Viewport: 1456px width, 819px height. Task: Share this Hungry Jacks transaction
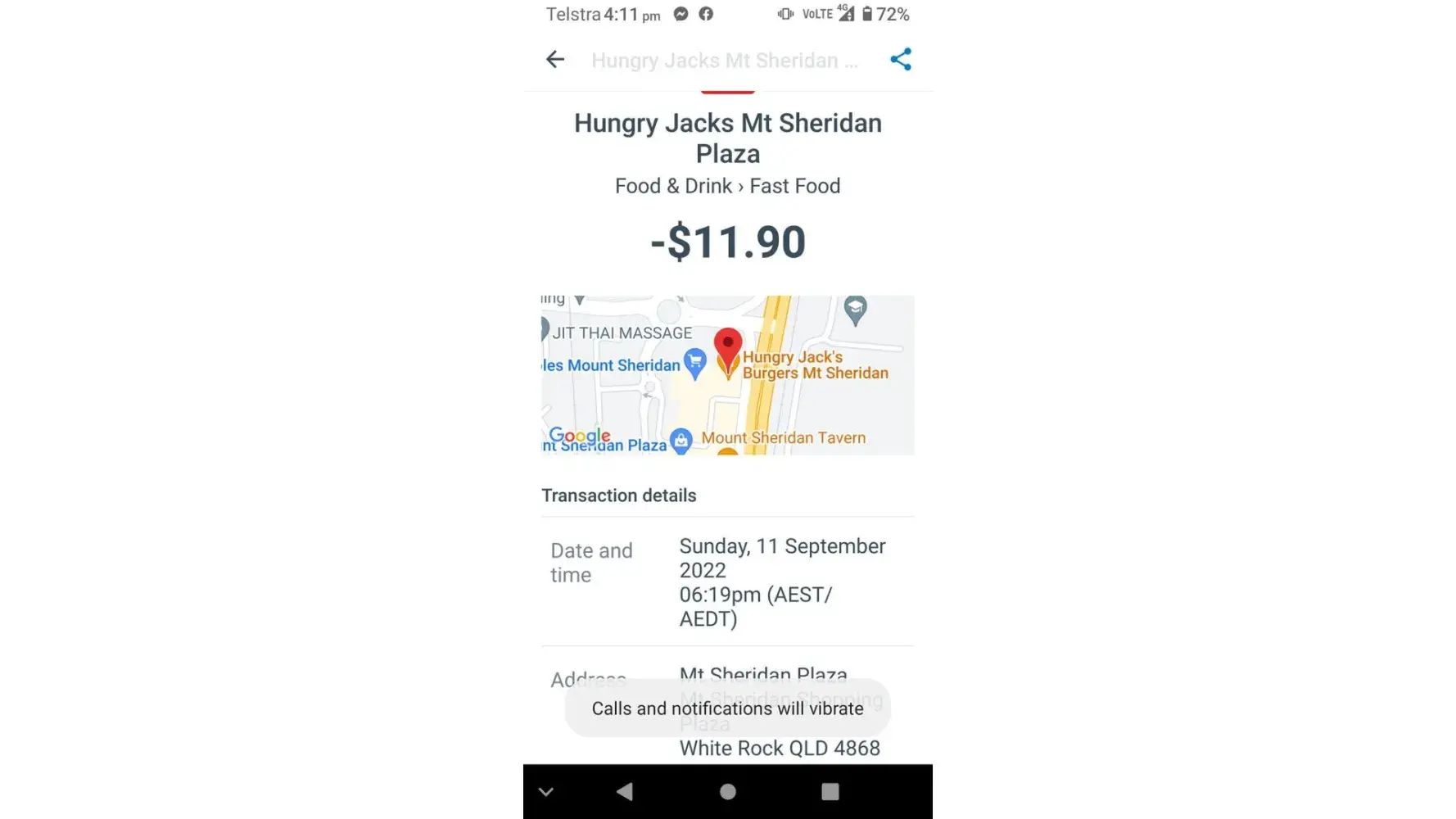(x=901, y=59)
